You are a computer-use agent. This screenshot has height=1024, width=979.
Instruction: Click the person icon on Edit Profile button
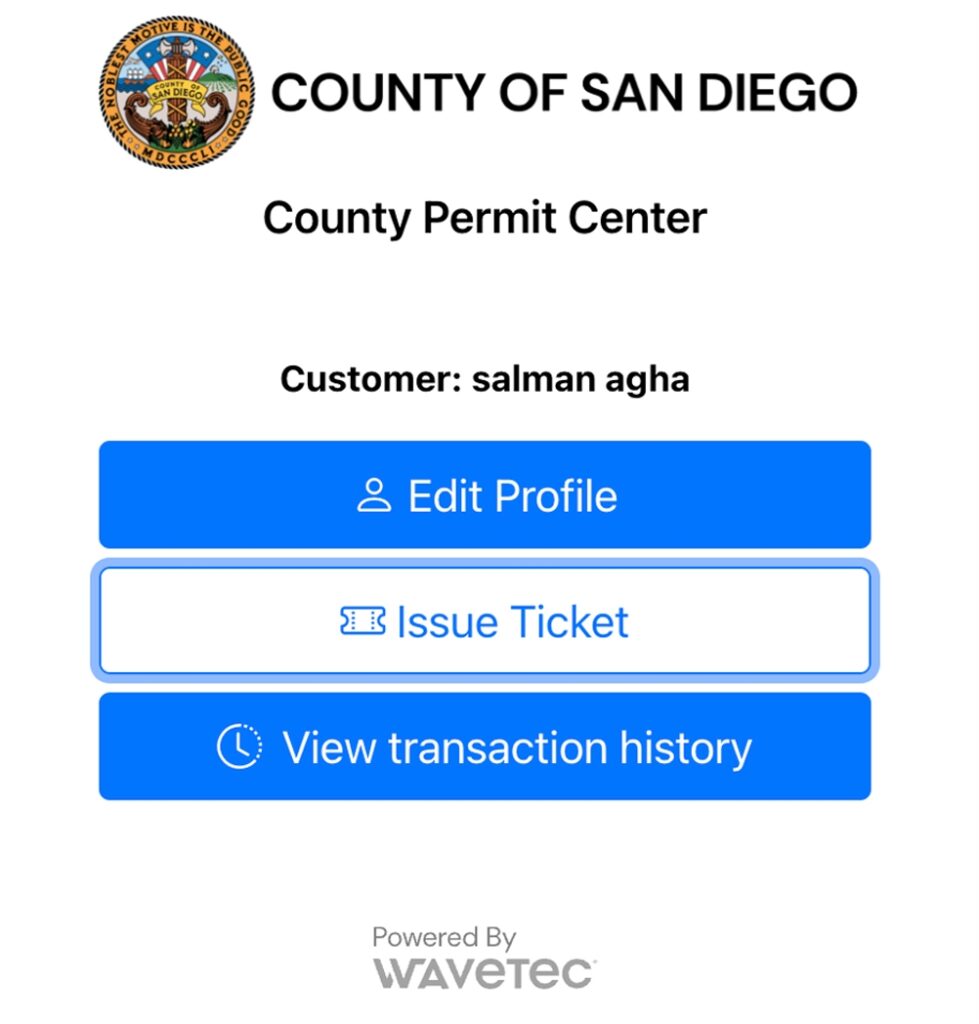coord(375,495)
